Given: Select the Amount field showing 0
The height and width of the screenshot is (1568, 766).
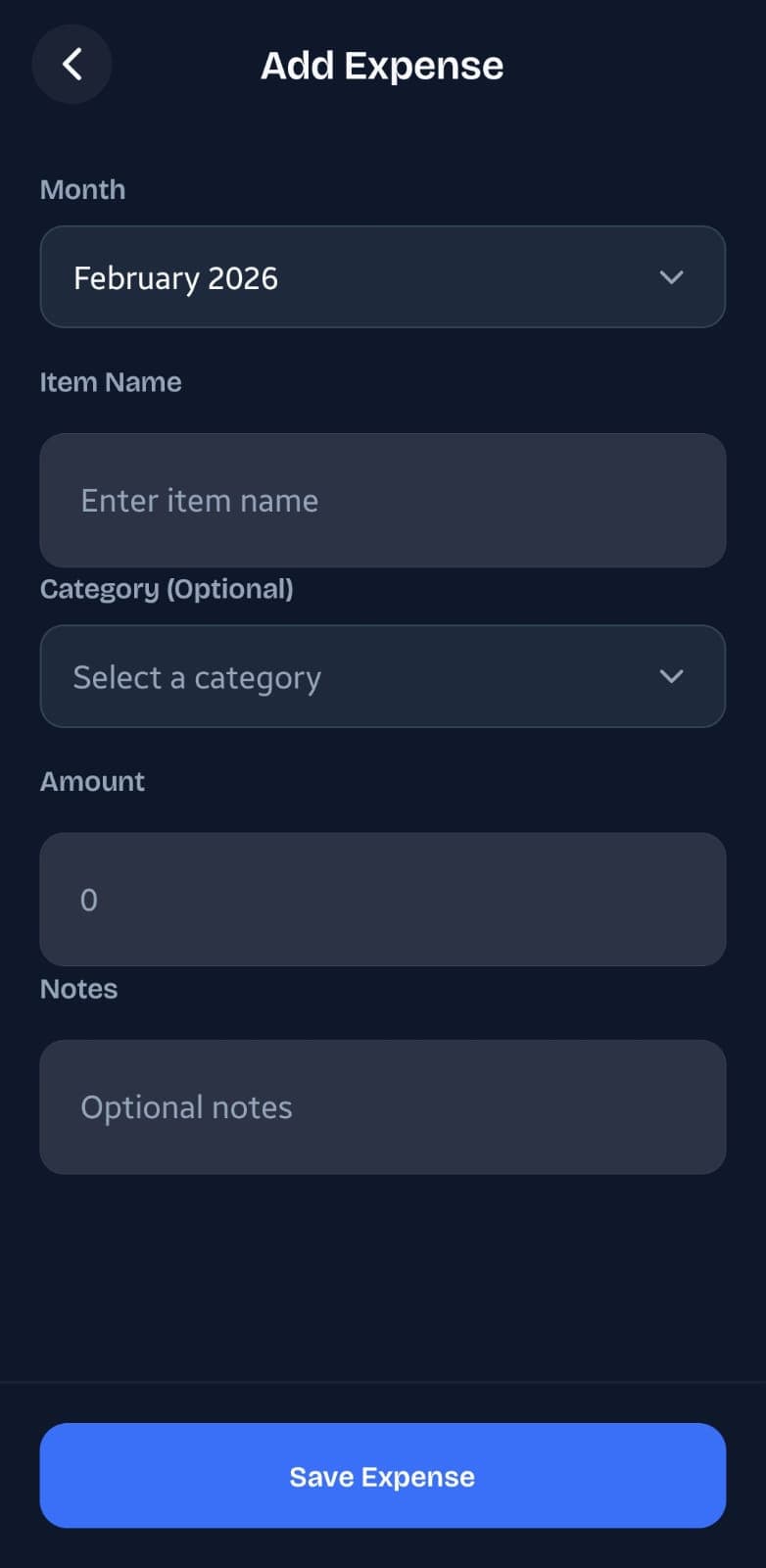Looking at the screenshot, I should click(382, 899).
